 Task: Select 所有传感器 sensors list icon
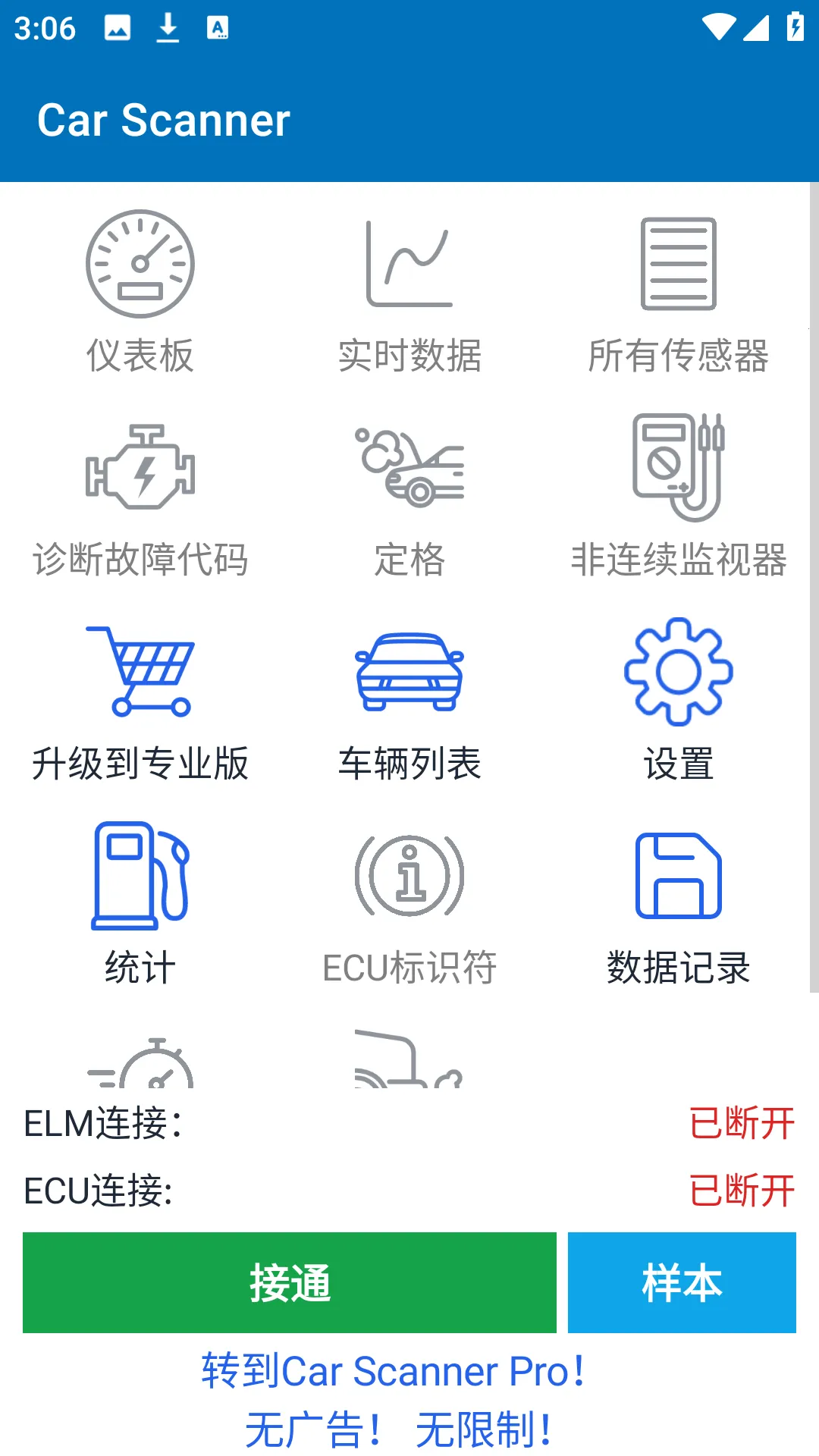[679, 264]
